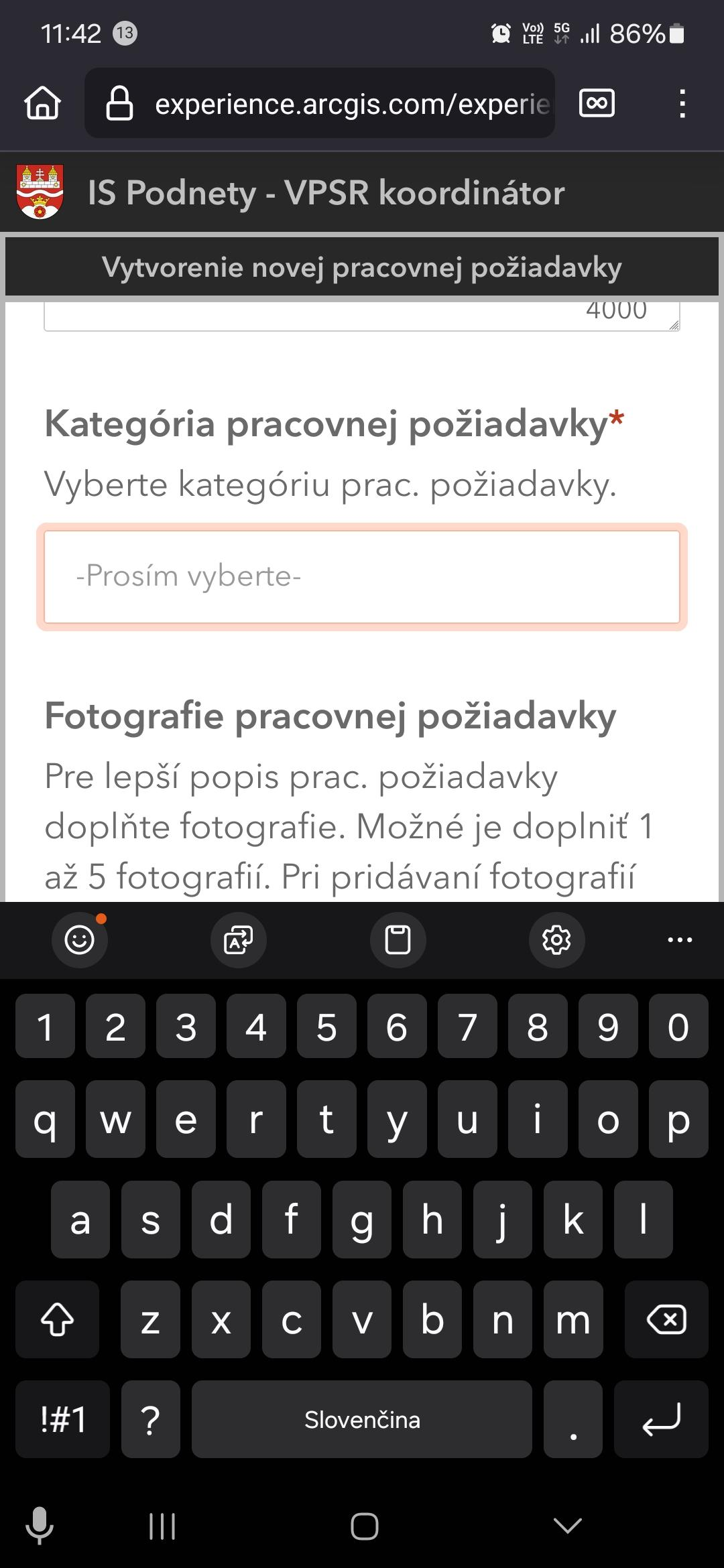Open keyboard translate tool
This screenshot has width=724, height=1568.
point(239,939)
